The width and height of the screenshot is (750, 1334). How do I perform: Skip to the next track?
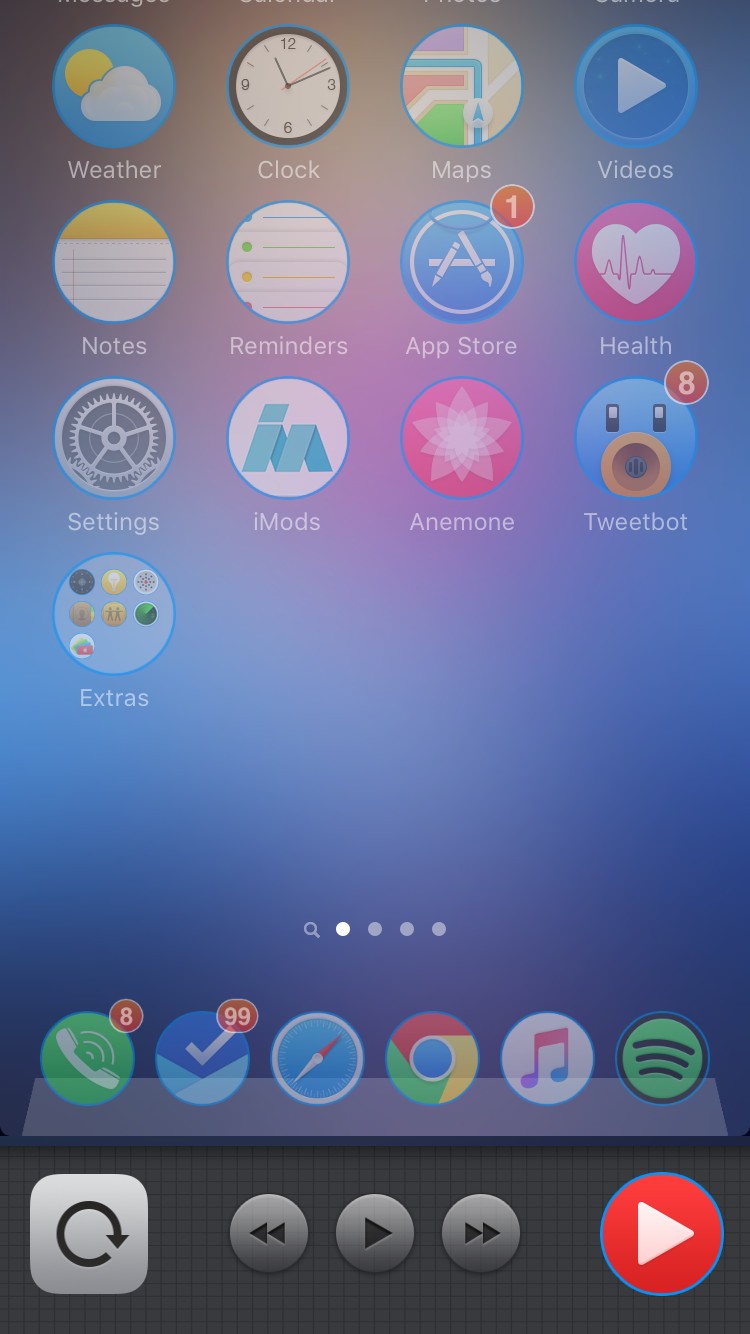point(481,1233)
